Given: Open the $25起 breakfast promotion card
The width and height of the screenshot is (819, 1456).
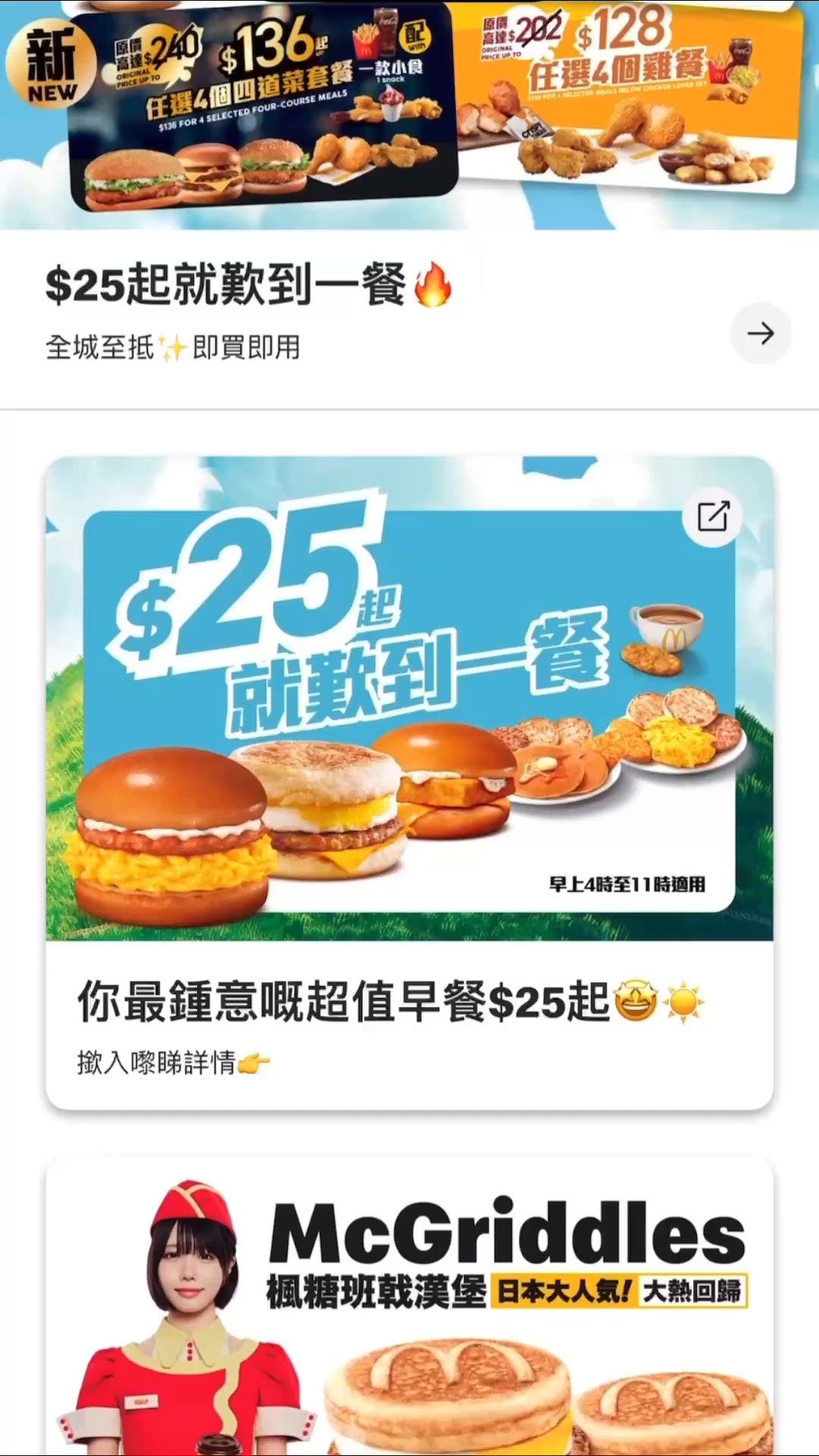Looking at the screenshot, I should pos(409,758).
